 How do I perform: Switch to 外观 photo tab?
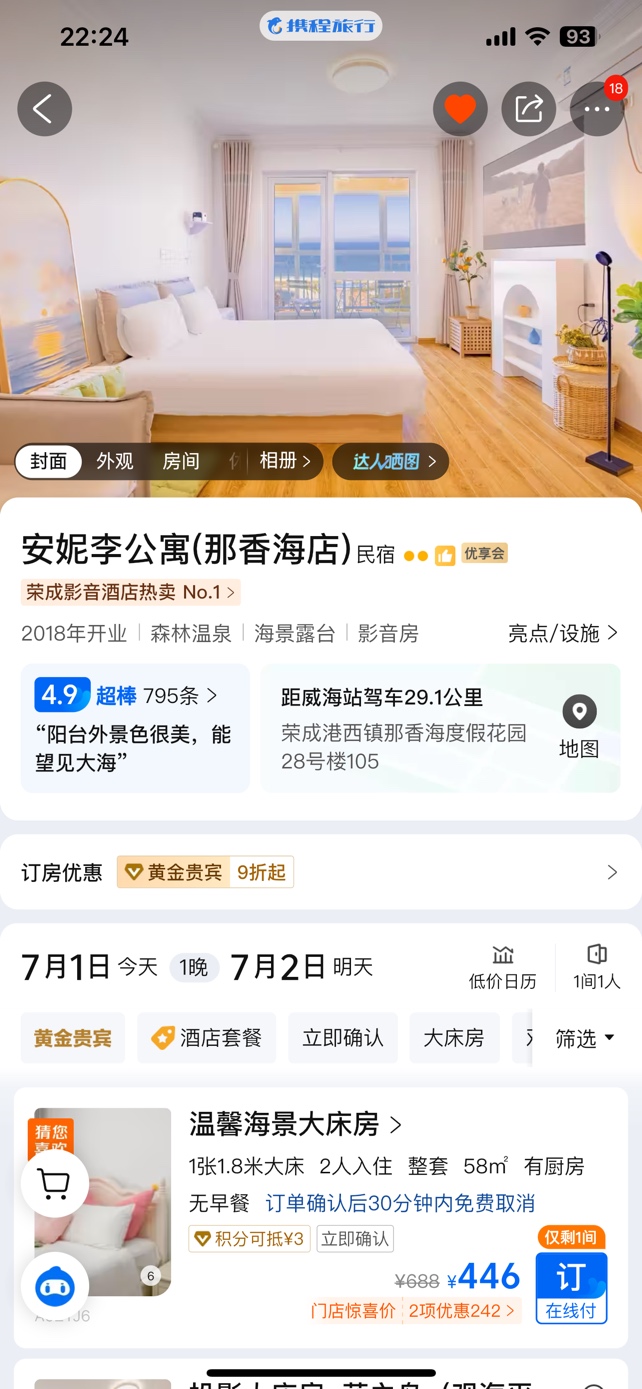click(x=115, y=461)
